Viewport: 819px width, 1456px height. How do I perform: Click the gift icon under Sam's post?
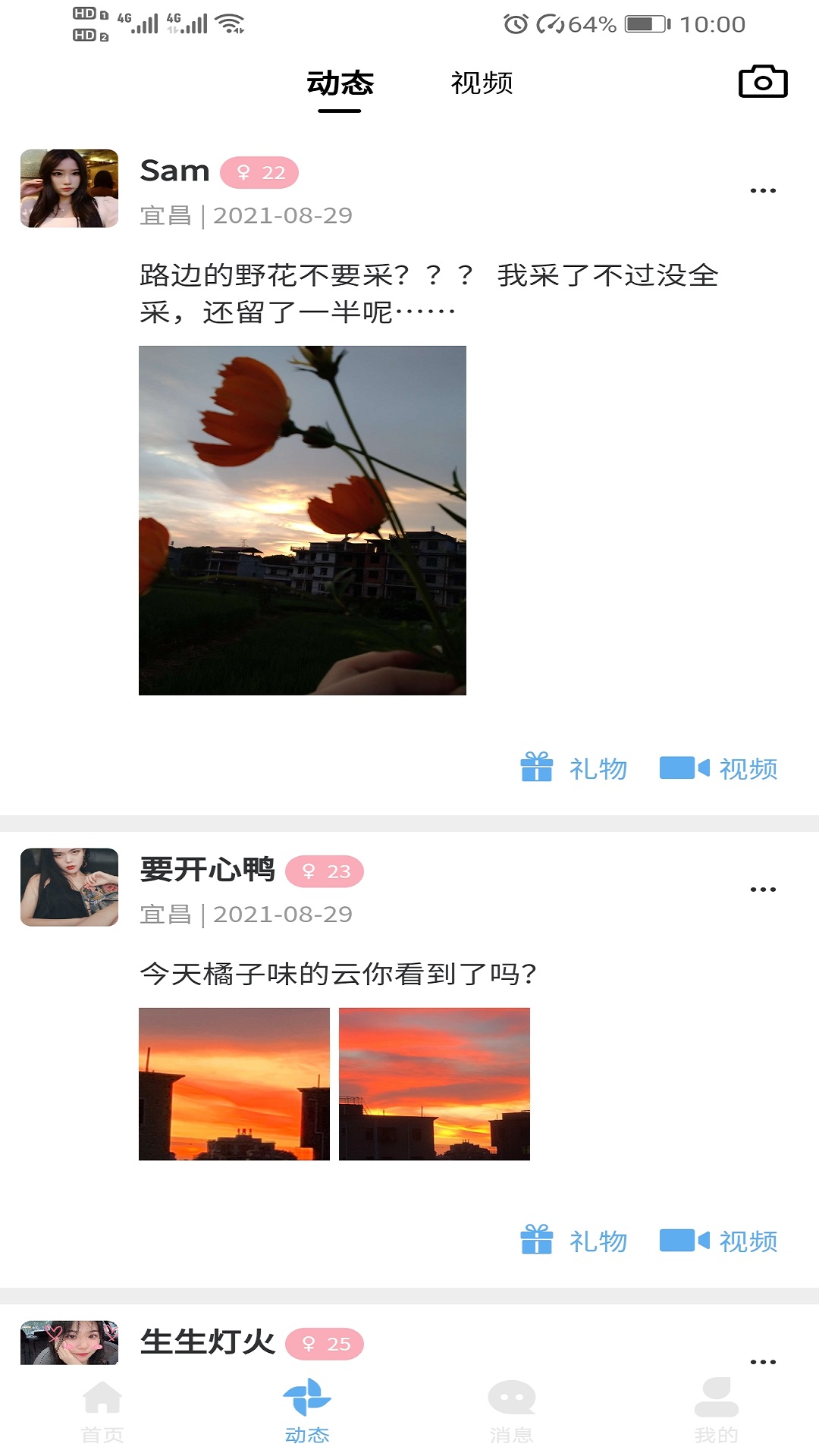point(537,768)
